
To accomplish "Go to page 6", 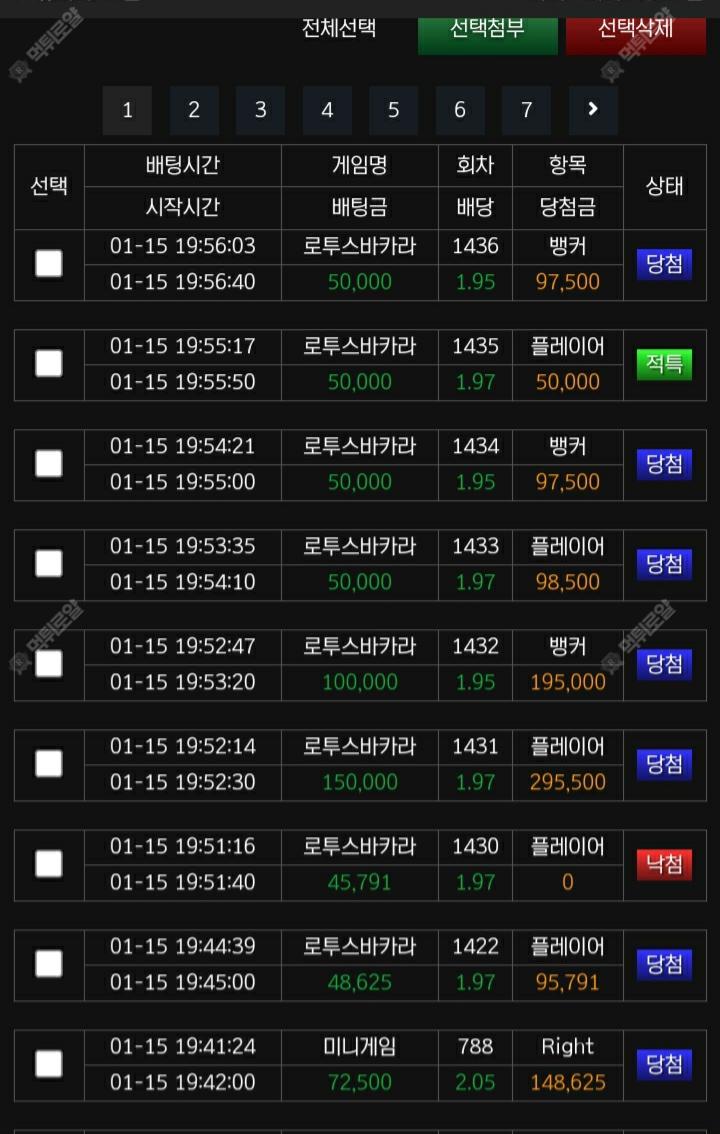I will coord(460,110).
